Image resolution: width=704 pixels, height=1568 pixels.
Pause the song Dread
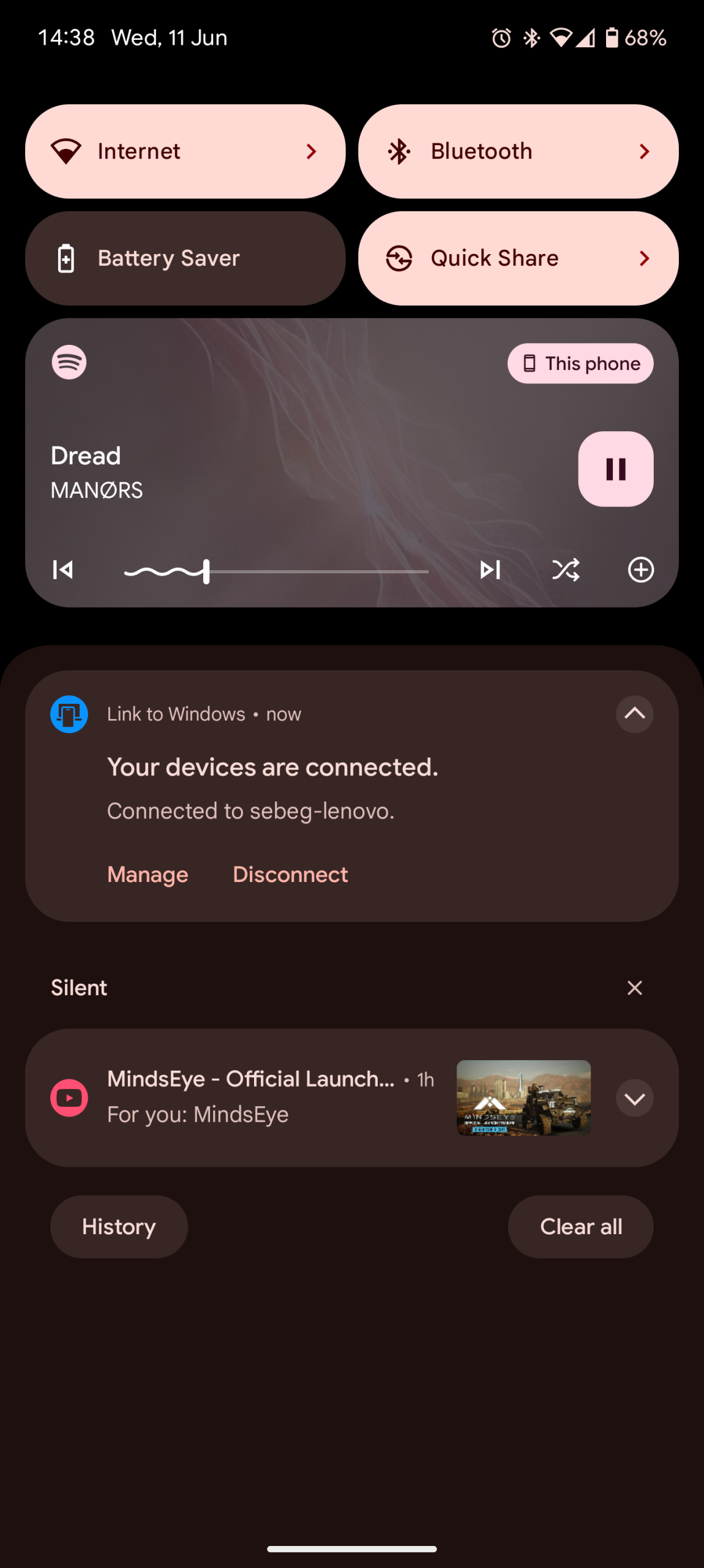615,469
